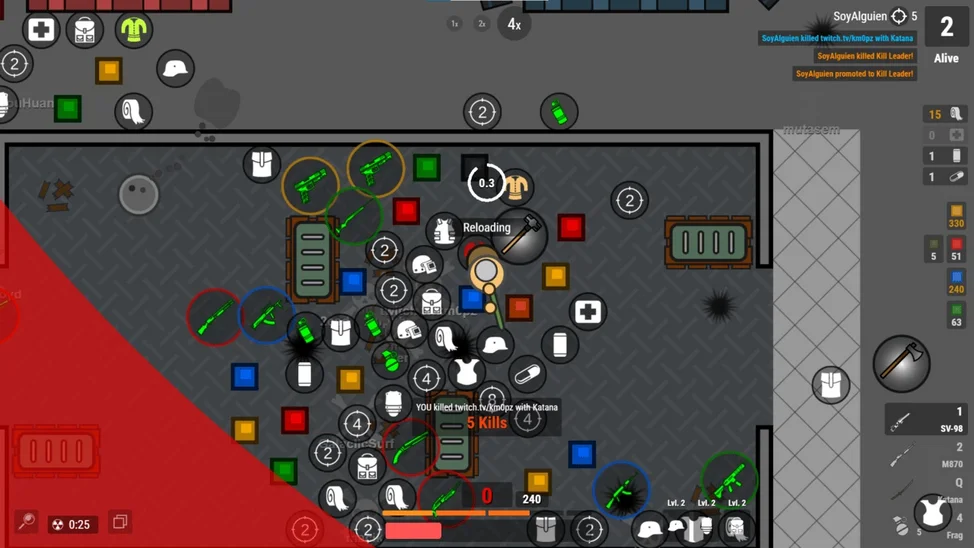Use the med kit slot
Screen dimensions: 974x548
[x=944, y=135]
